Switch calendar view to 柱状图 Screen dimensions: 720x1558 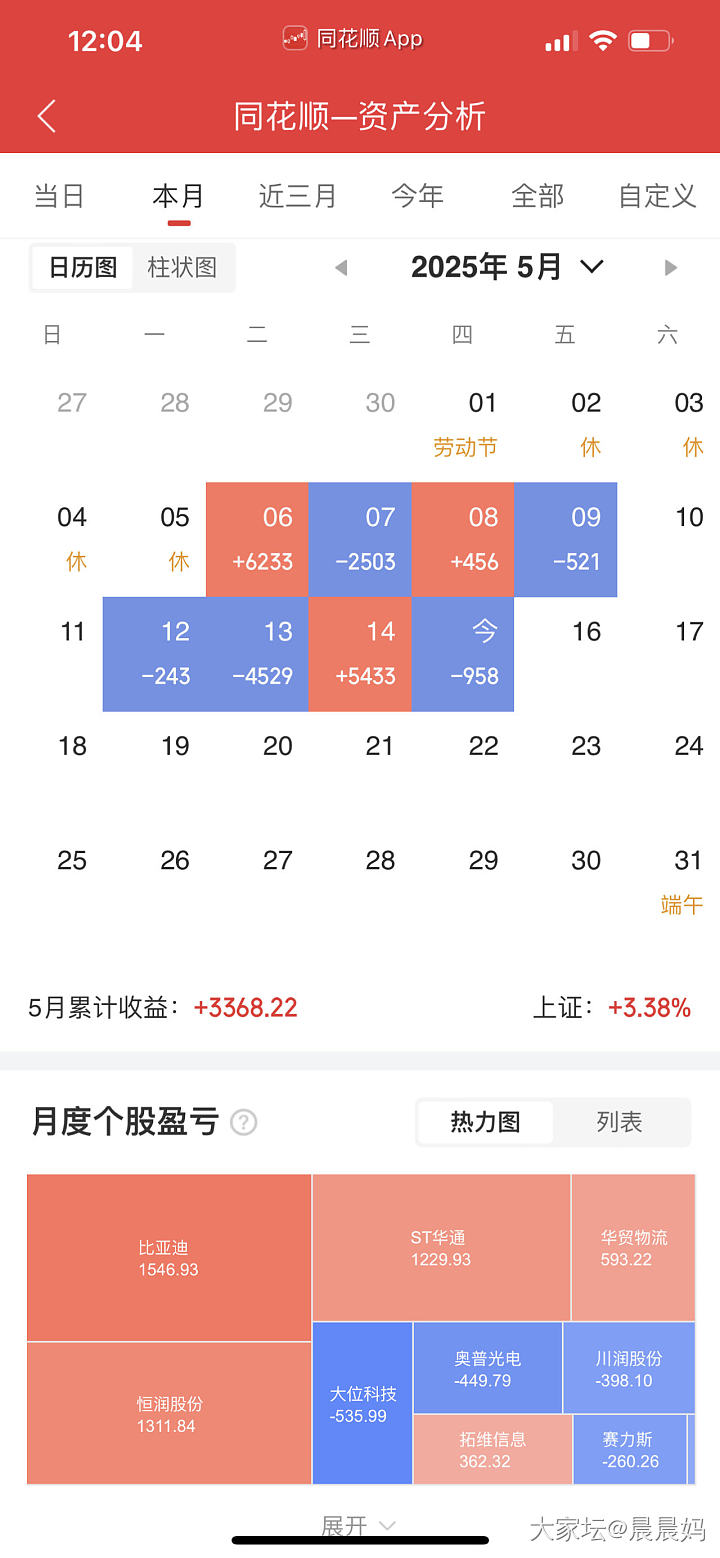pos(182,267)
